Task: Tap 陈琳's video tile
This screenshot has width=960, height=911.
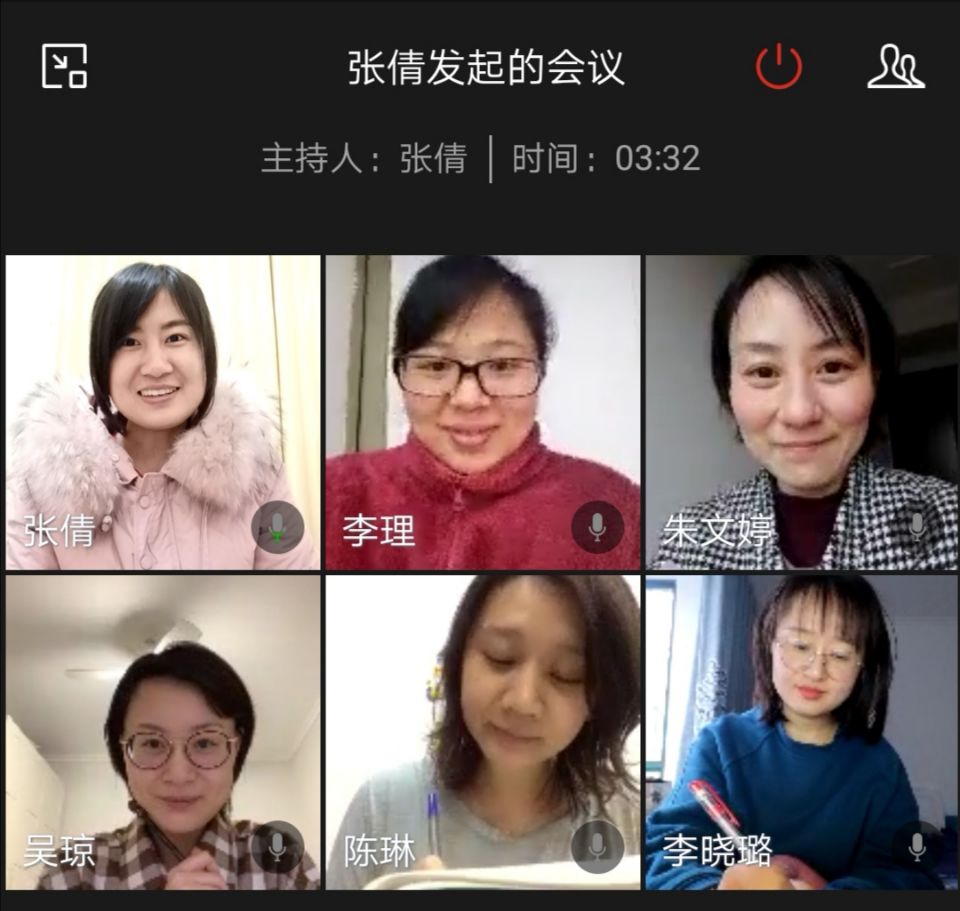Action: (482, 732)
